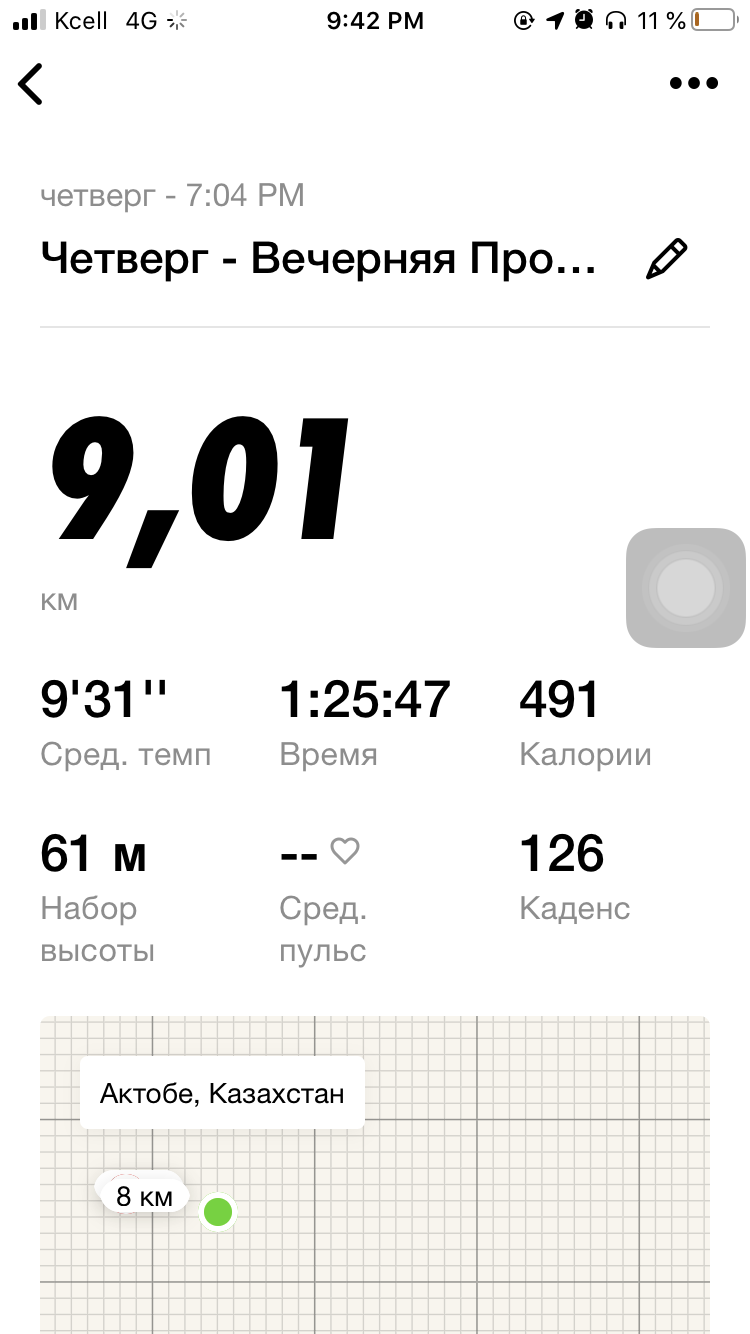
Task: Go back with the top-left arrow
Action: (x=32, y=84)
